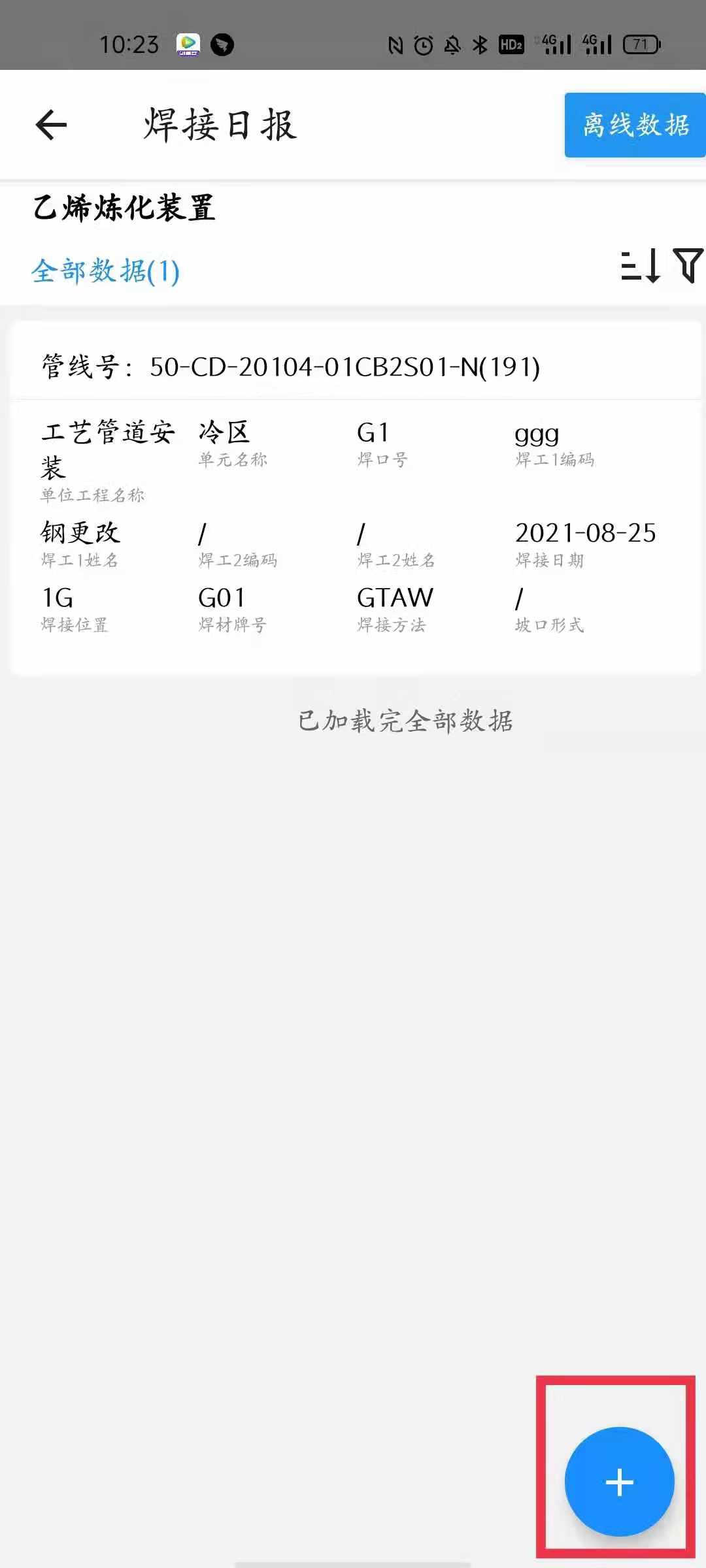Image resolution: width=706 pixels, height=1568 pixels.
Task: Go back using the arrow icon
Action: [x=52, y=125]
